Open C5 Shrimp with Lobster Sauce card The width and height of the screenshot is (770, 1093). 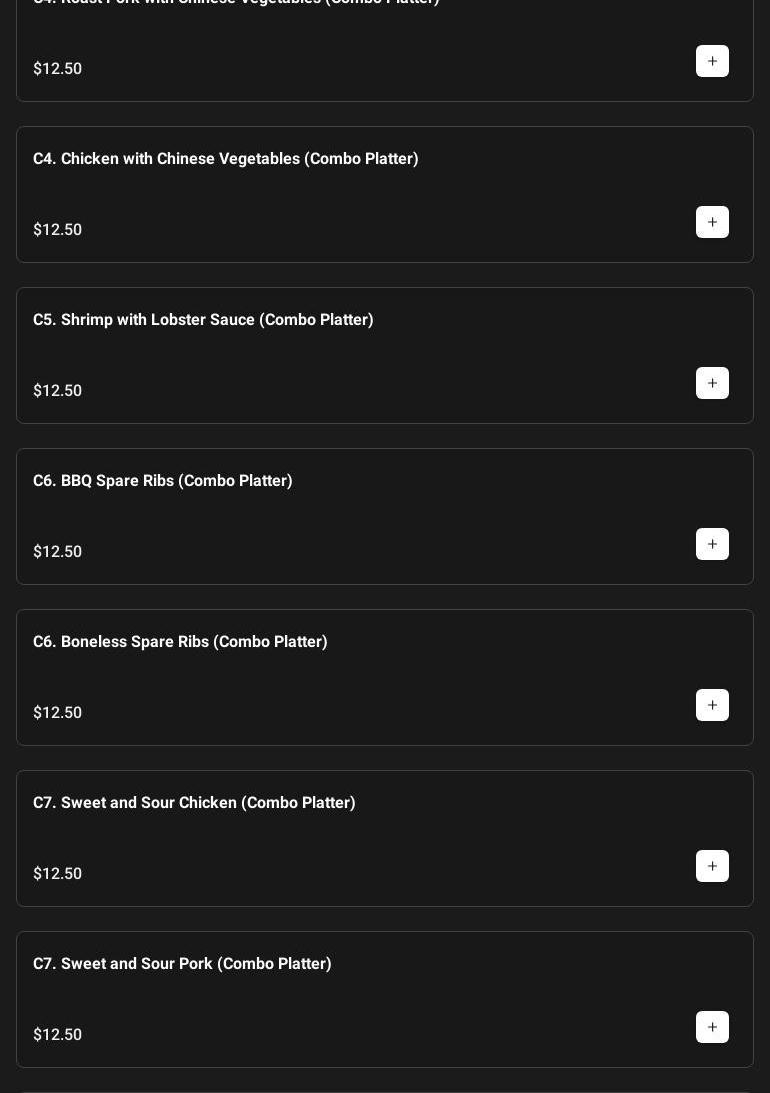(x=203, y=320)
